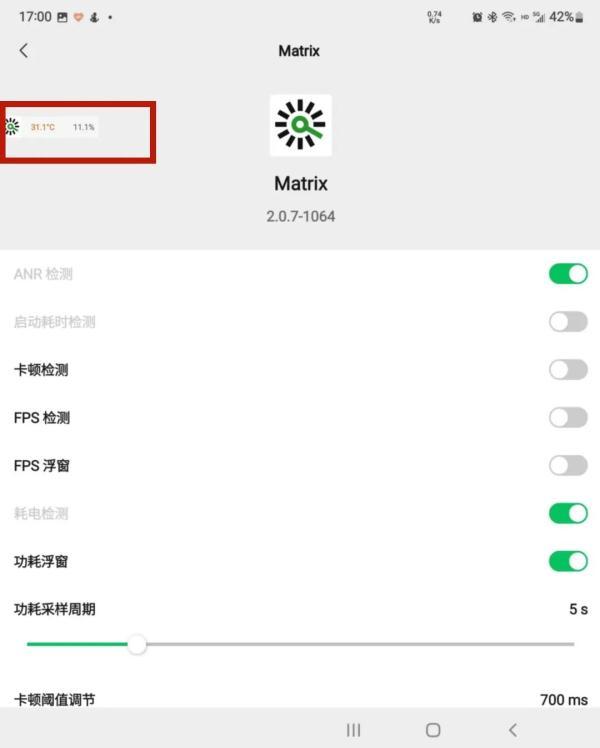Turn off the ANR 检测 switch
This screenshot has height=748, width=600.
click(x=567, y=274)
